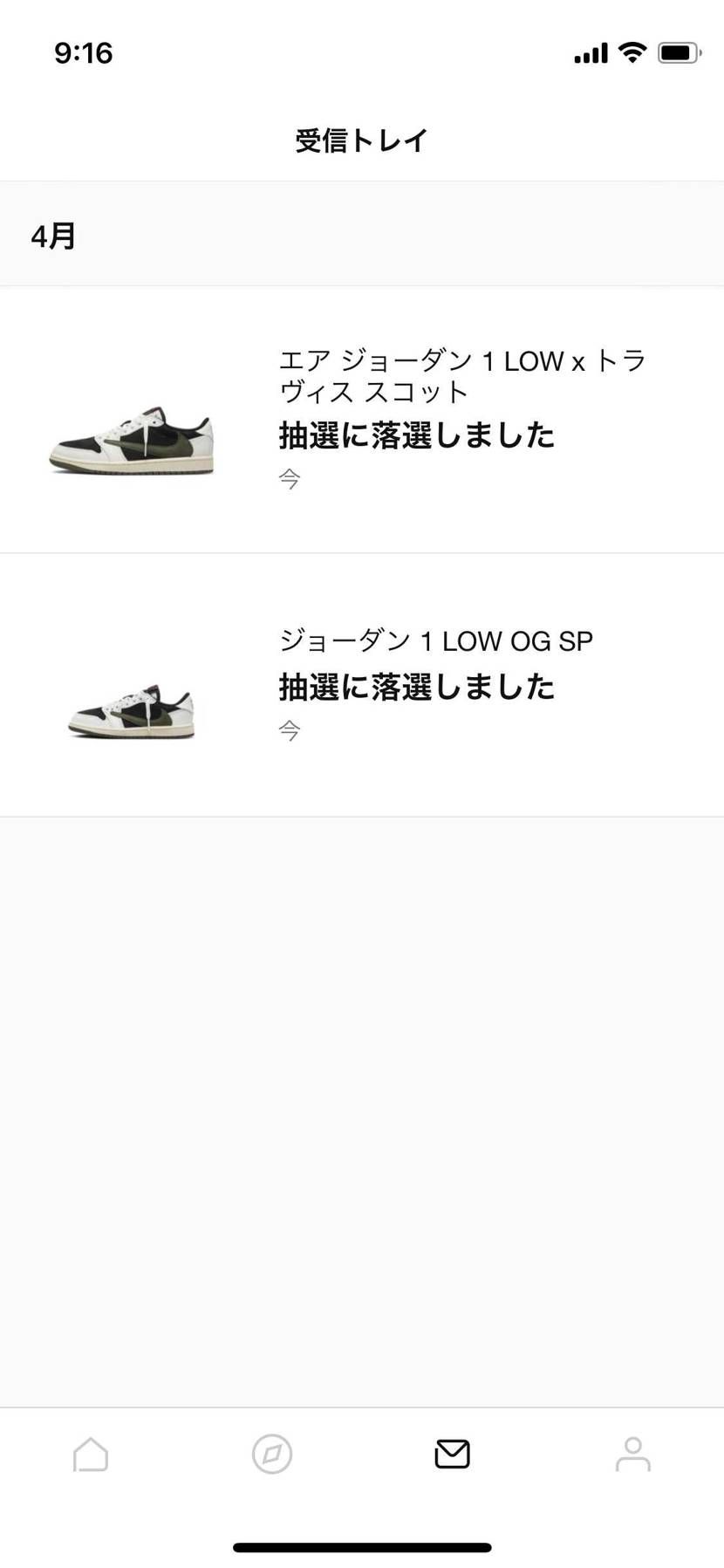Tap the first 抽選に落選しました message text
724x1568 pixels.
[416, 435]
